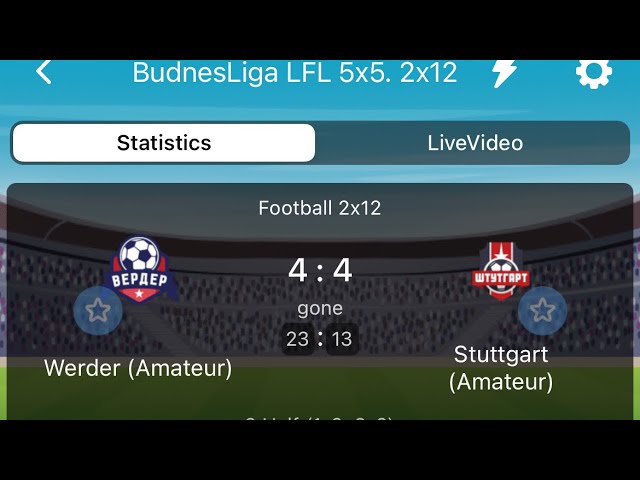The image size is (640, 480).
Task: Open settings via the gear icon
Action: point(593,72)
